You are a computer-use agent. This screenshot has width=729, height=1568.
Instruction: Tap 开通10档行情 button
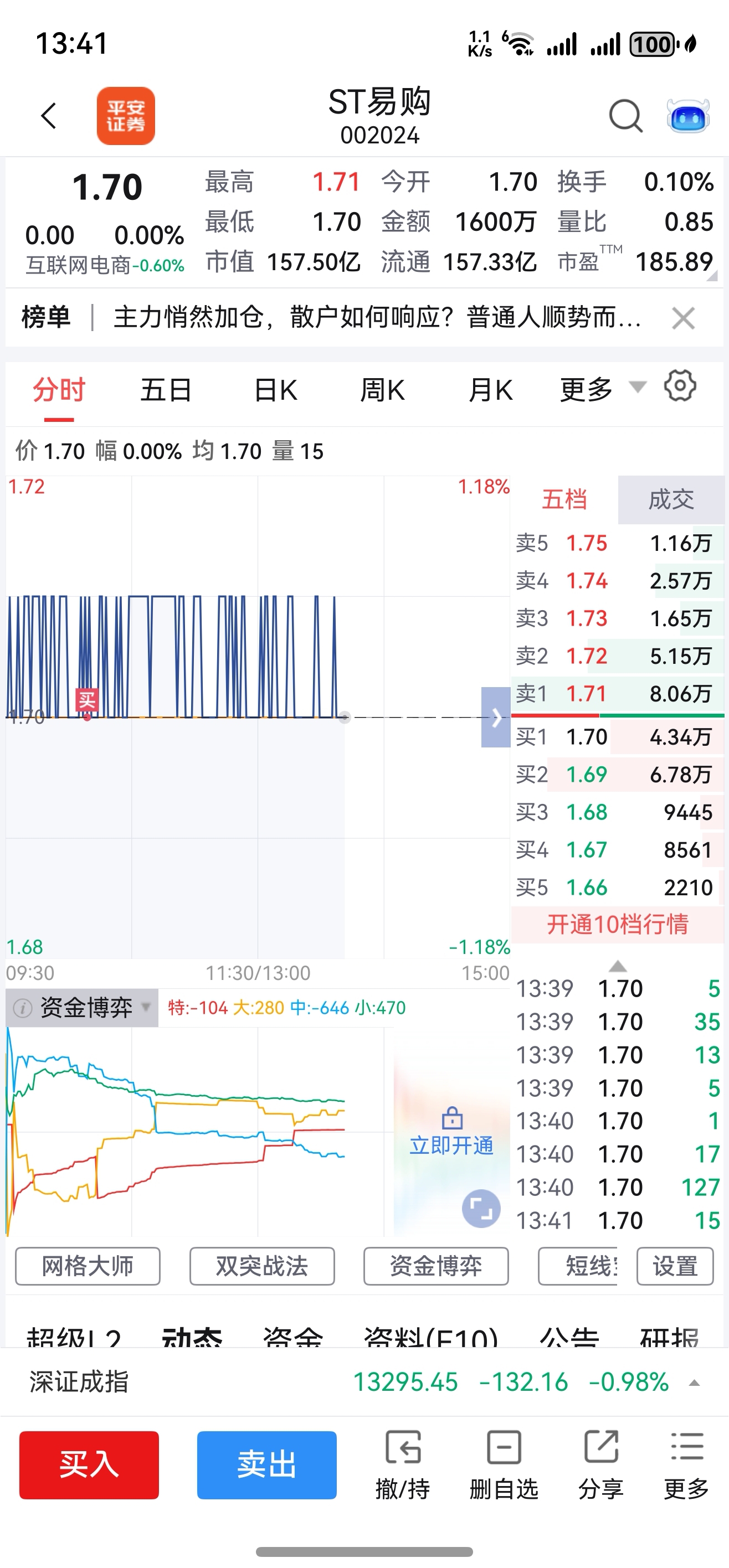[x=617, y=925]
